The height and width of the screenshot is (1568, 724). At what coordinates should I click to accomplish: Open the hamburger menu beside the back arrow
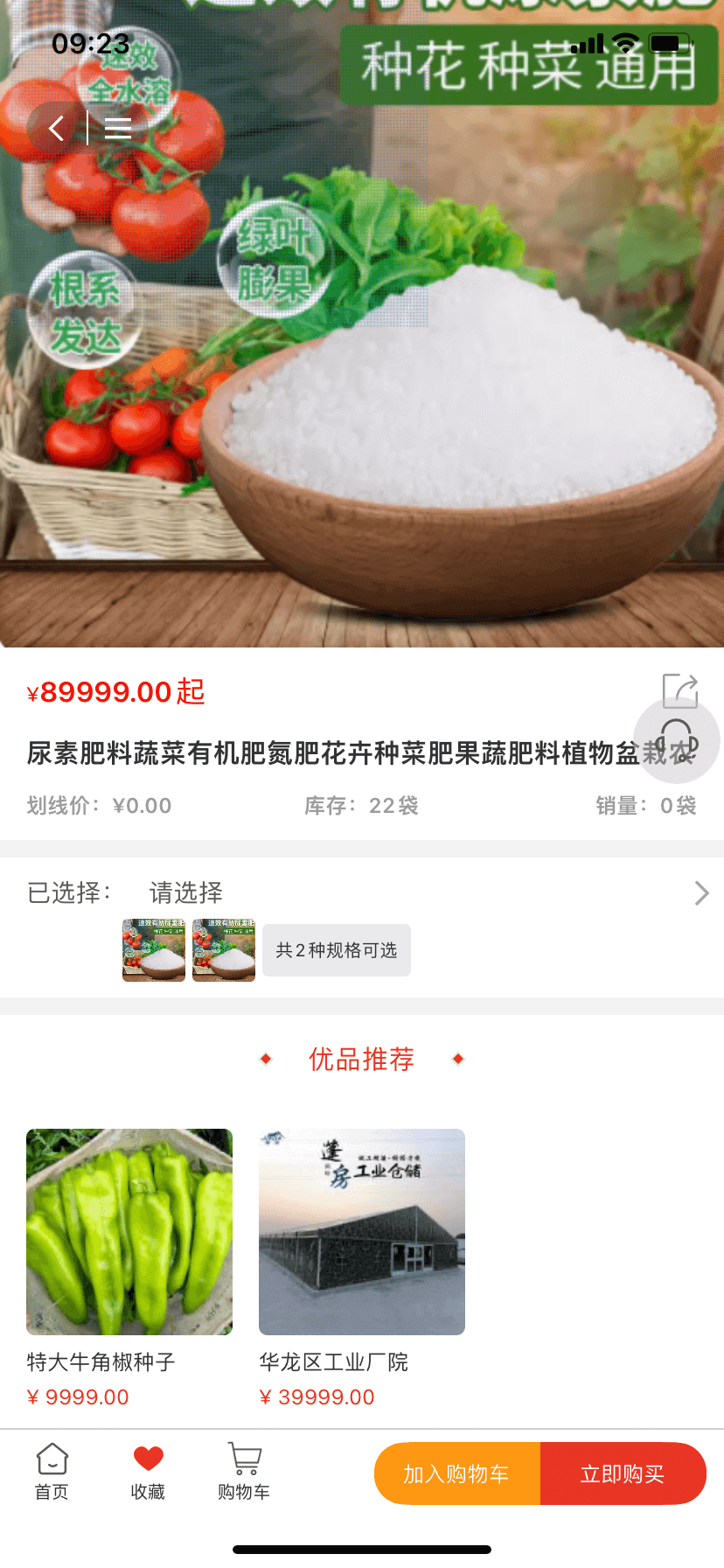(117, 128)
